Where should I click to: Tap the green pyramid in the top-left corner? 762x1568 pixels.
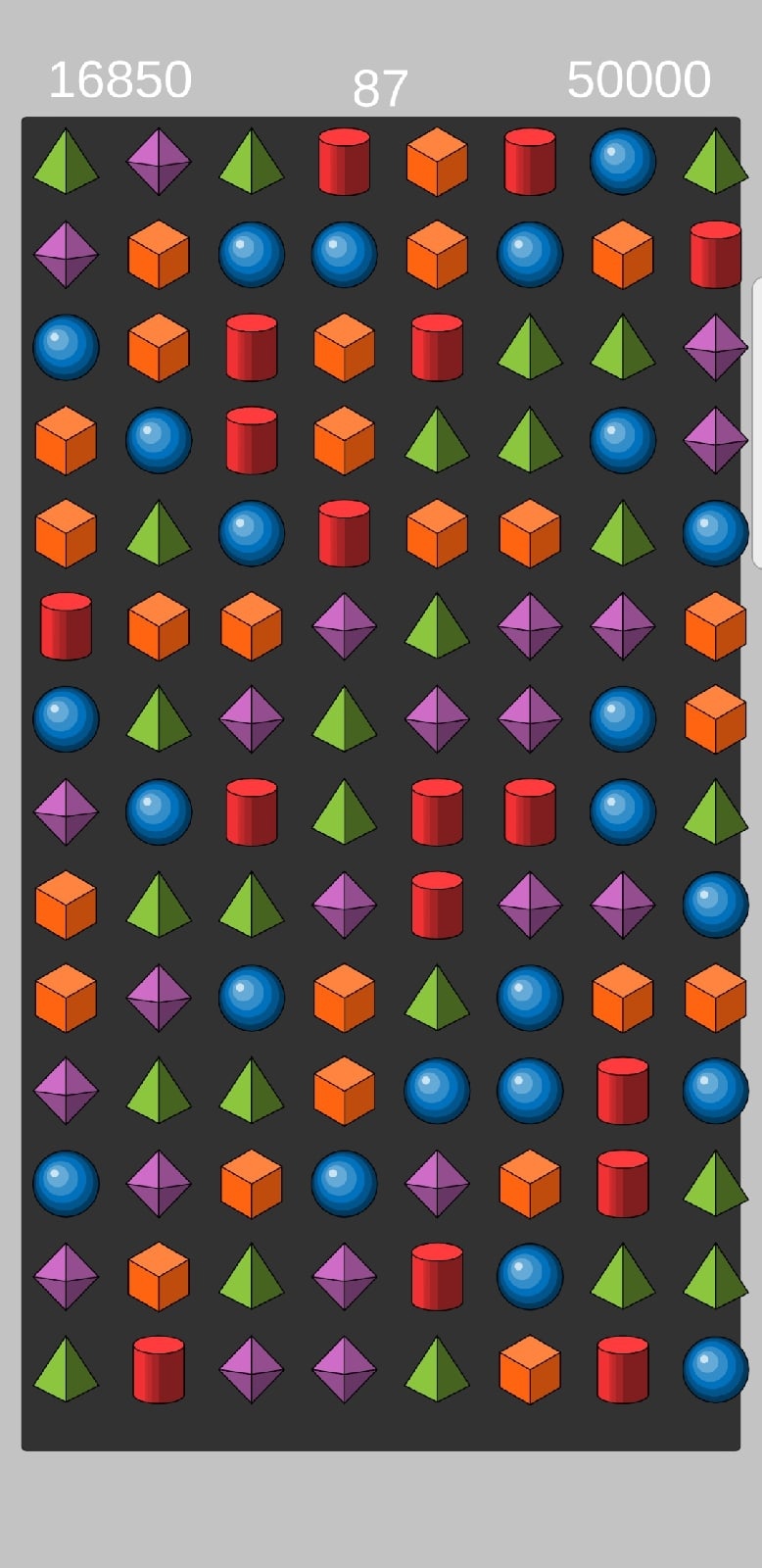click(66, 162)
